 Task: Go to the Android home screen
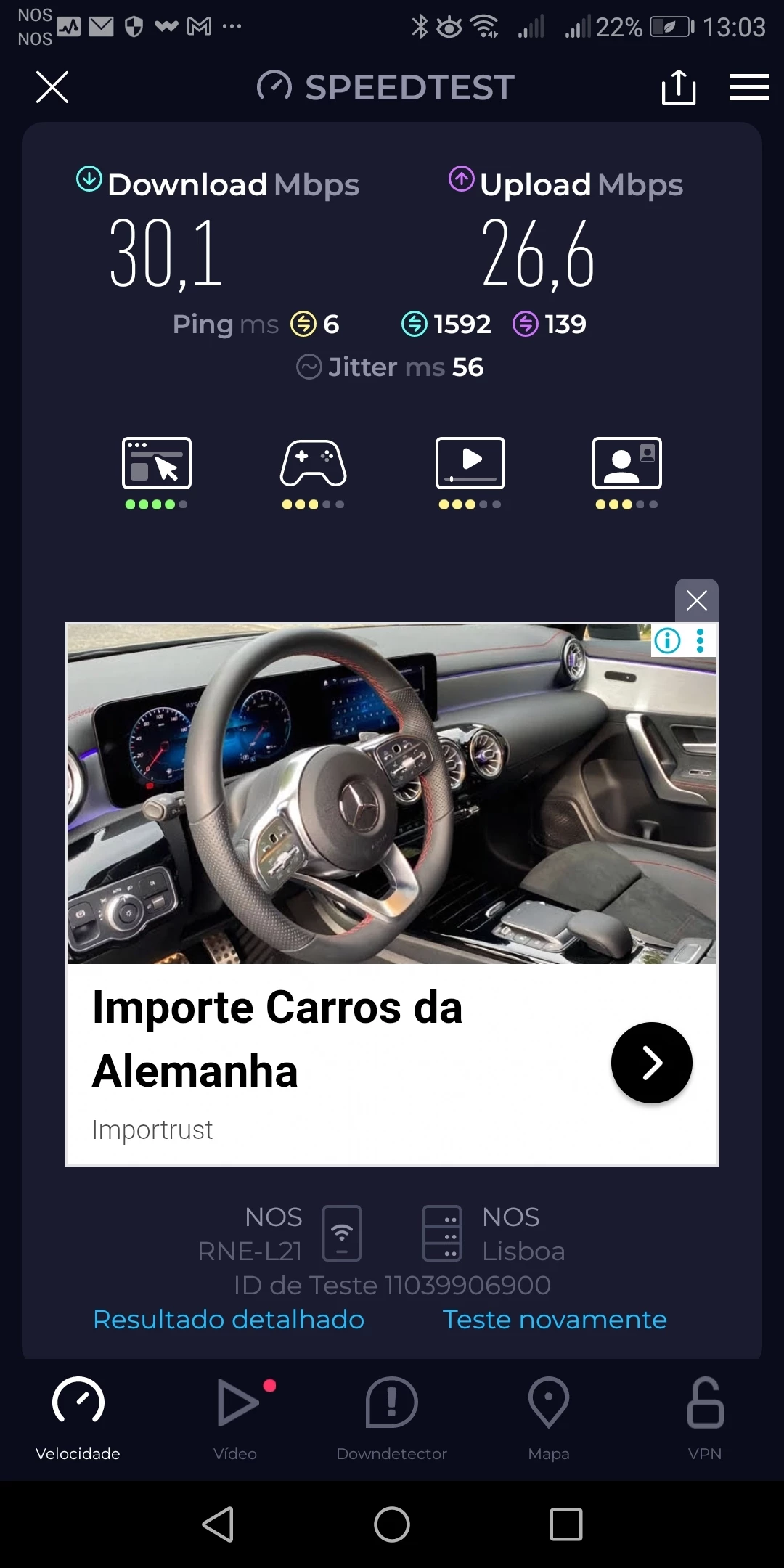(x=392, y=1524)
